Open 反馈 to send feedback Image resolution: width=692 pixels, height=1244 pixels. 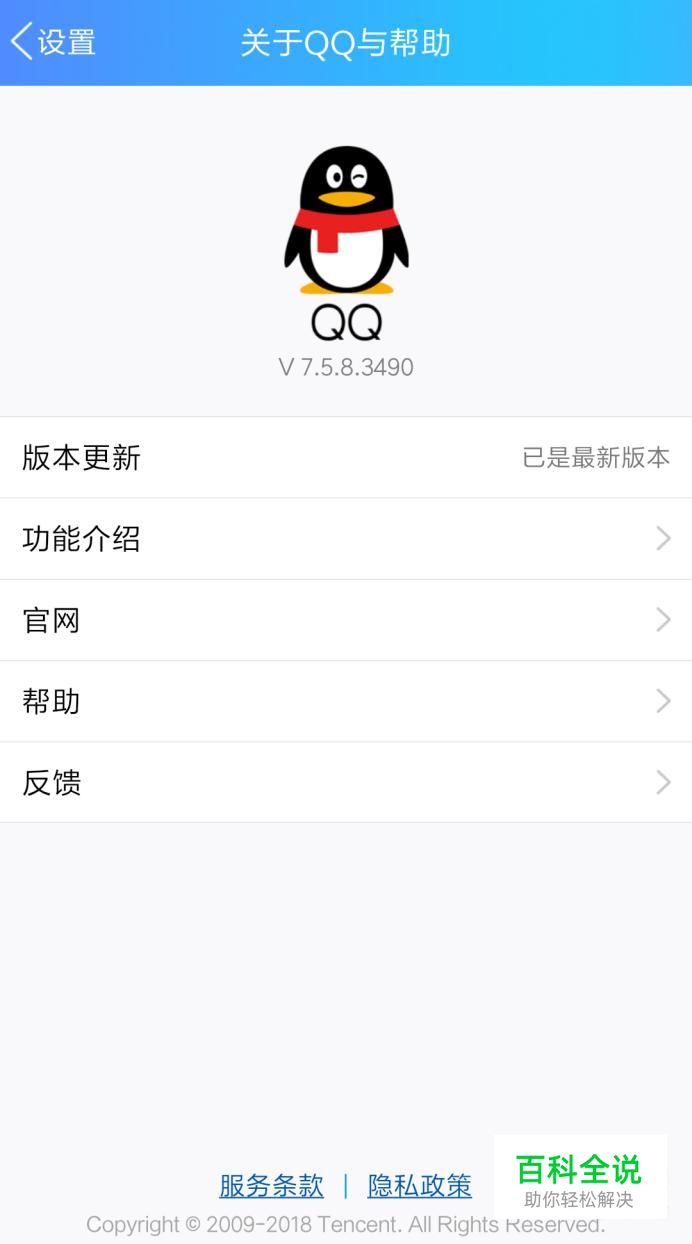[345, 782]
